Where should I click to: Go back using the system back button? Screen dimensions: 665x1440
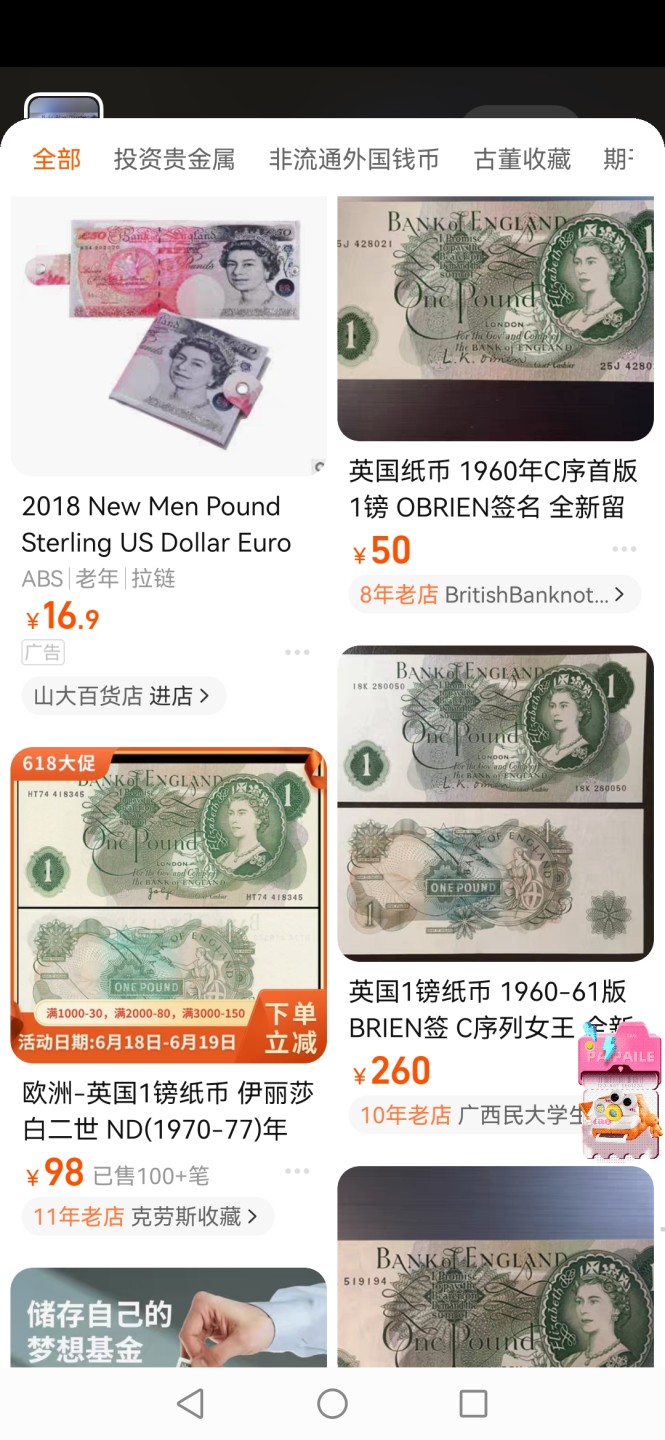[190, 1403]
